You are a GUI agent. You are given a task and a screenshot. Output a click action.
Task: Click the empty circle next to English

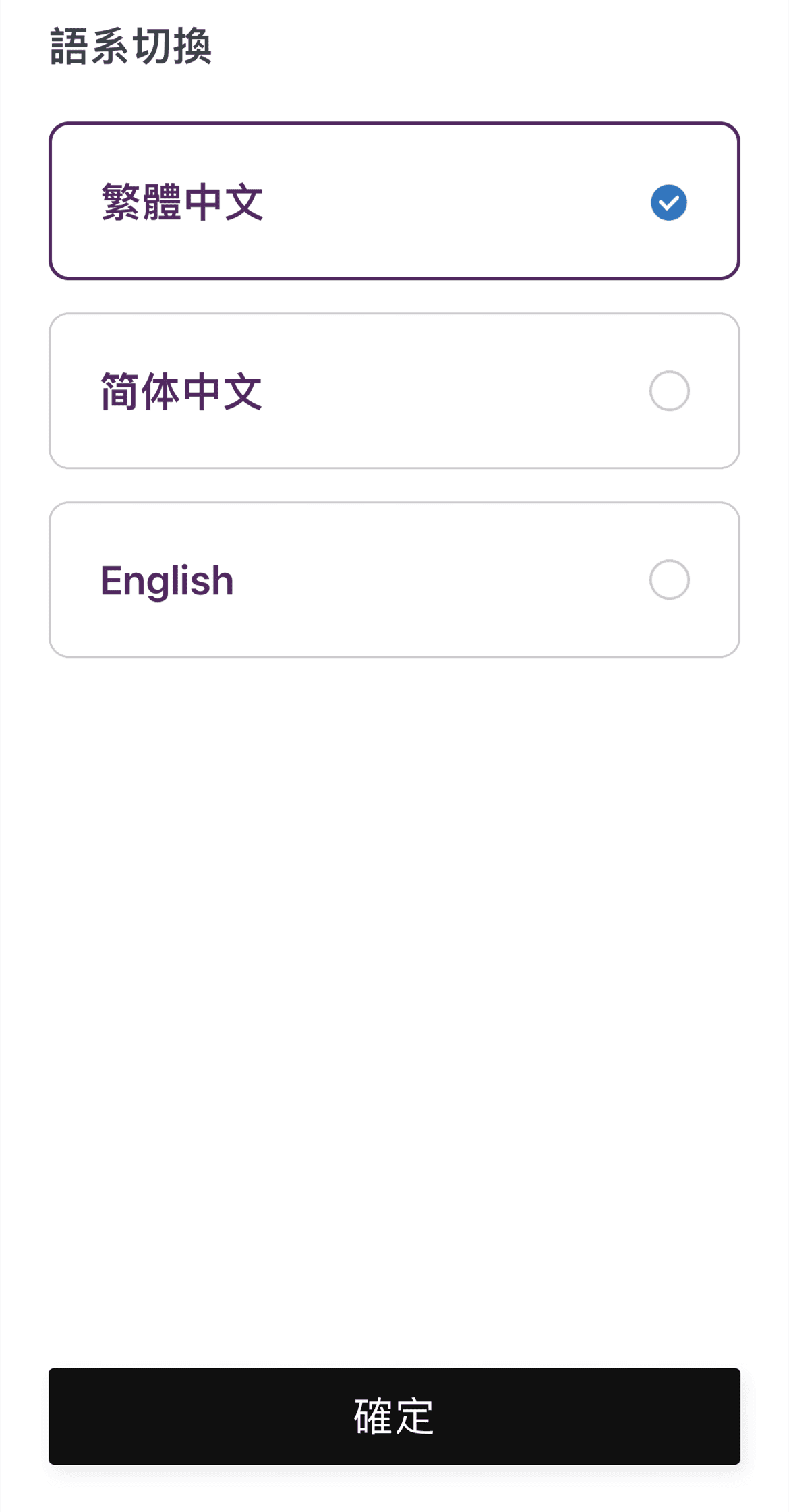(x=668, y=579)
